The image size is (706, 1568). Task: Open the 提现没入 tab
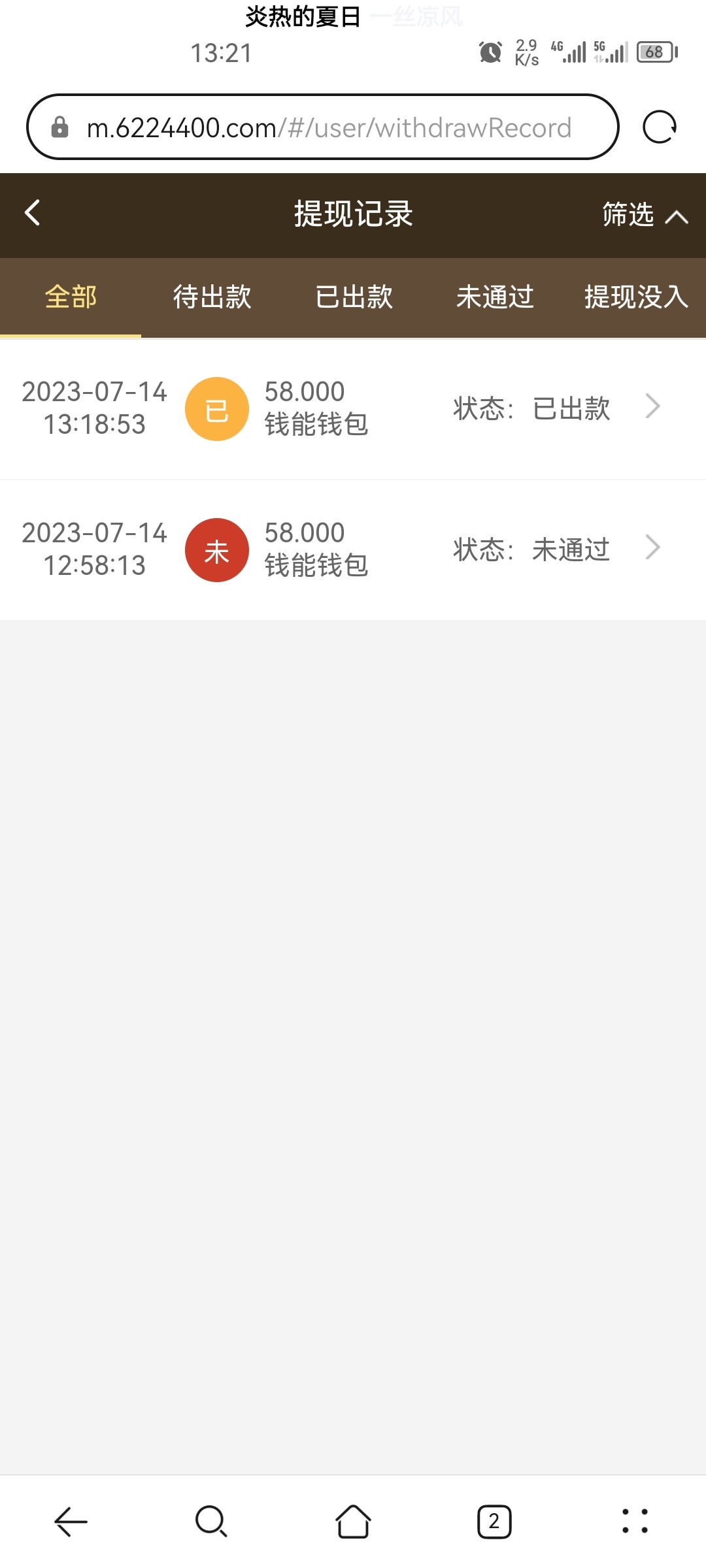coord(635,297)
